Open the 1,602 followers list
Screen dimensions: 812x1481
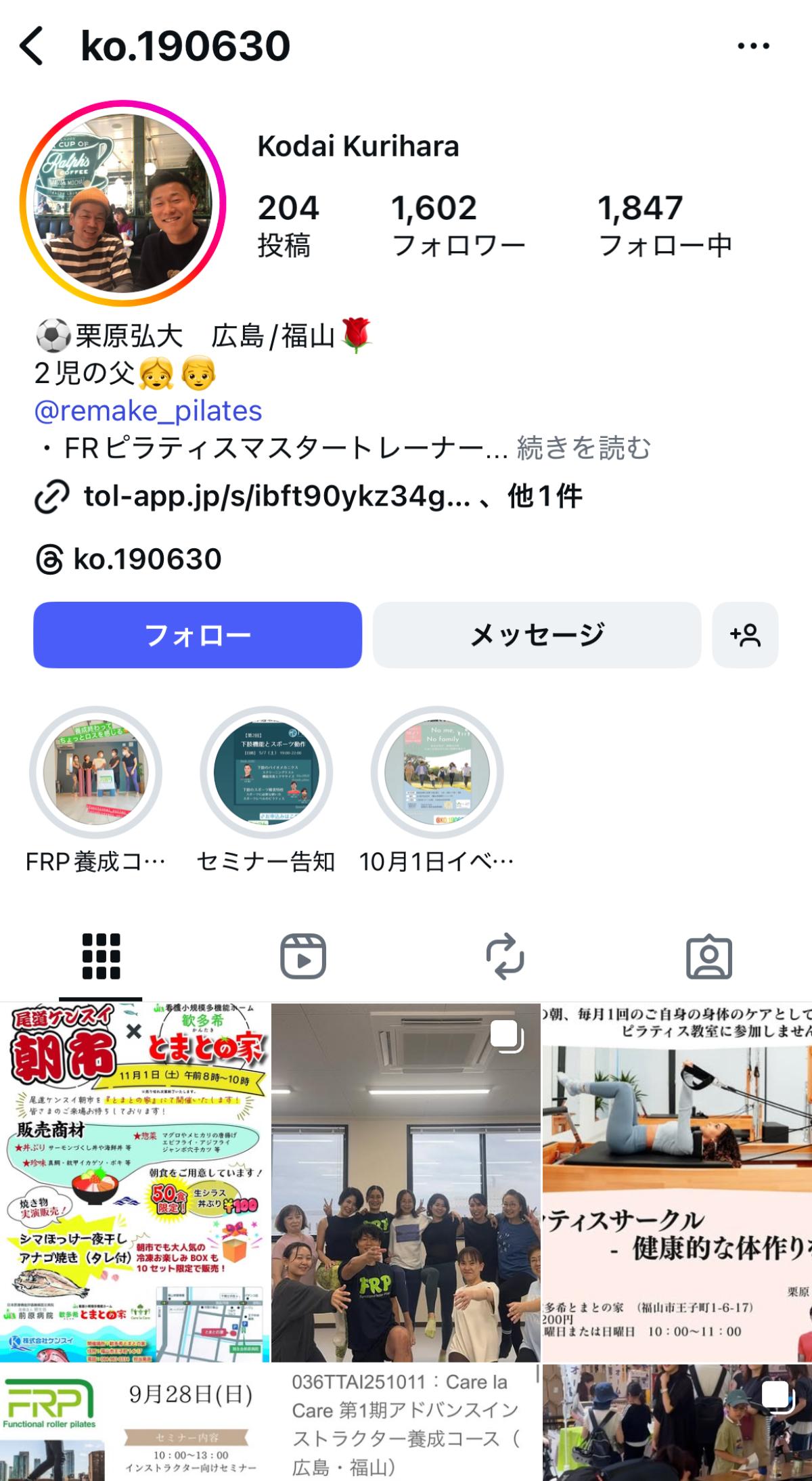click(x=457, y=225)
